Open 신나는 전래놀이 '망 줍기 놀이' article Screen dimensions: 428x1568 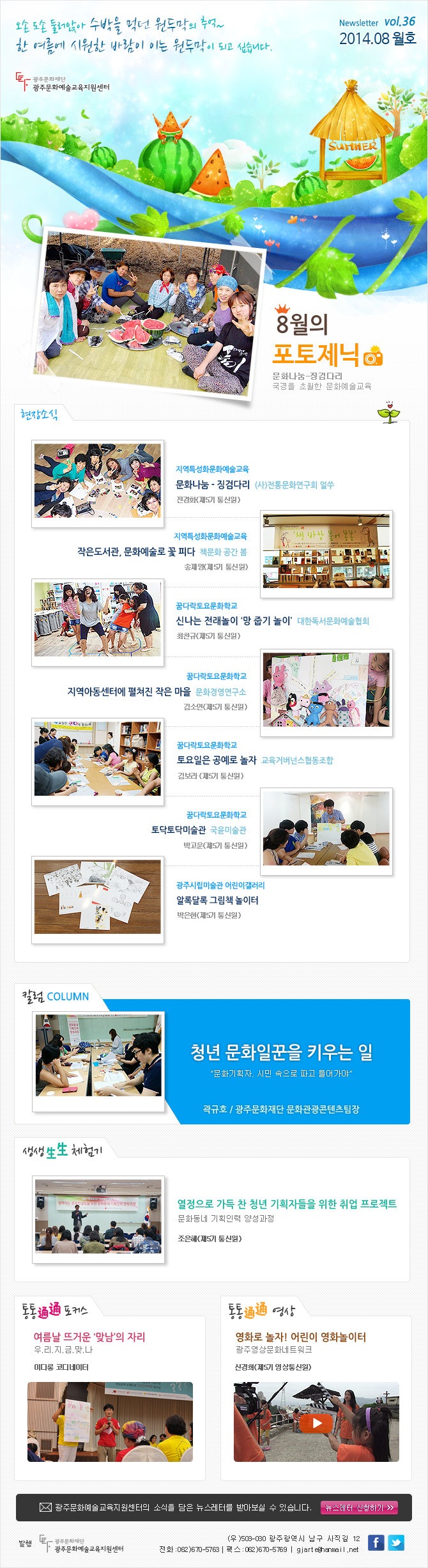(234, 621)
